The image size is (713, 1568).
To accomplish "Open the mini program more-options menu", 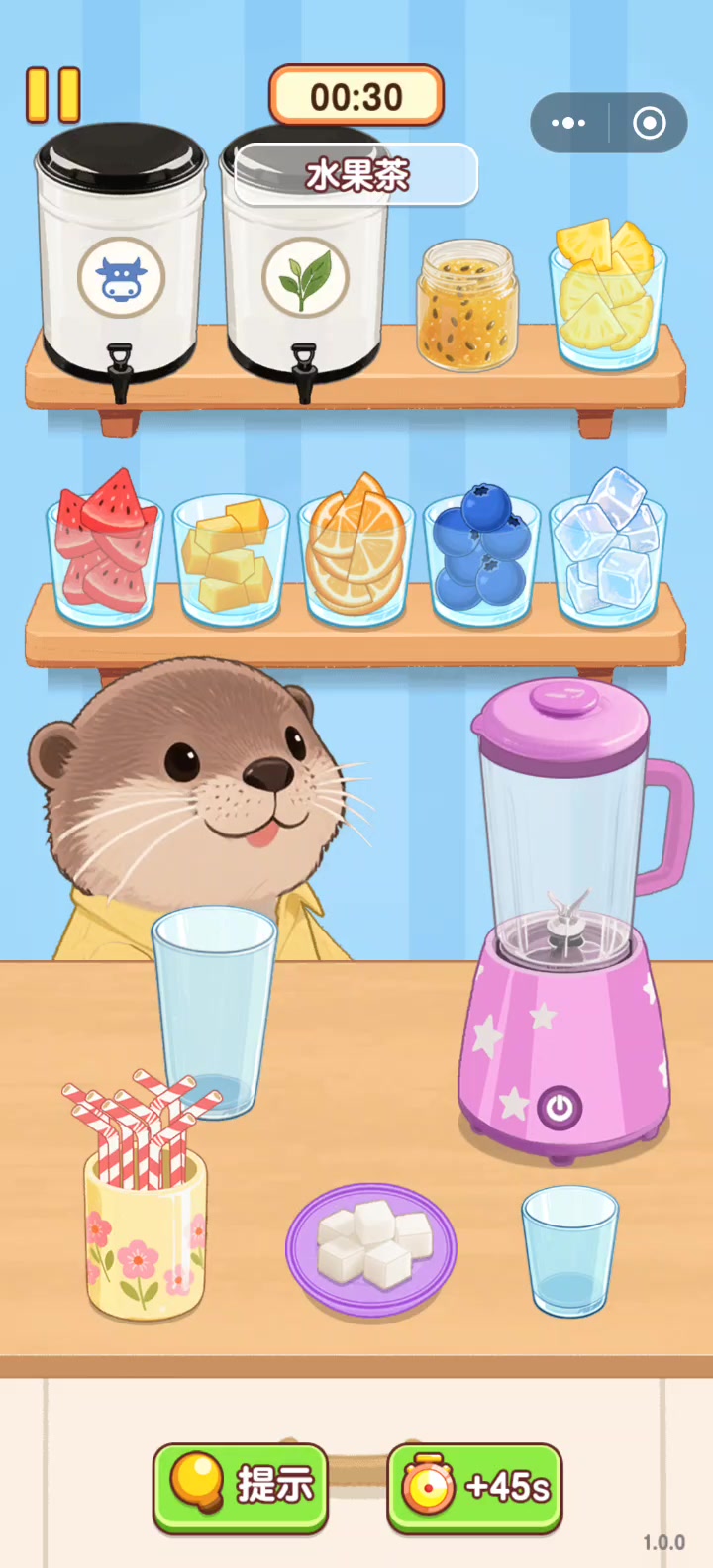I will (568, 123).
